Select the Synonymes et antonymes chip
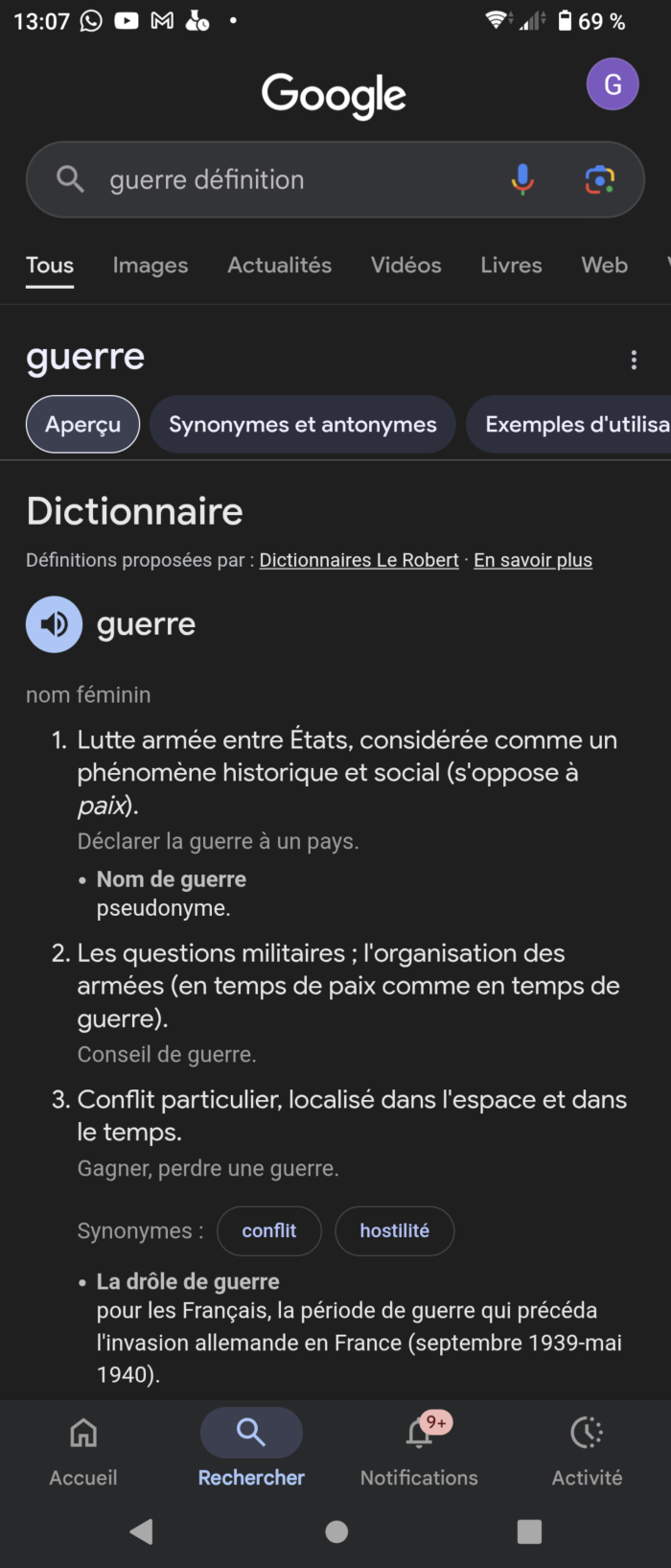The width and height of the screenshot is (671, 1568). (303, 425)
